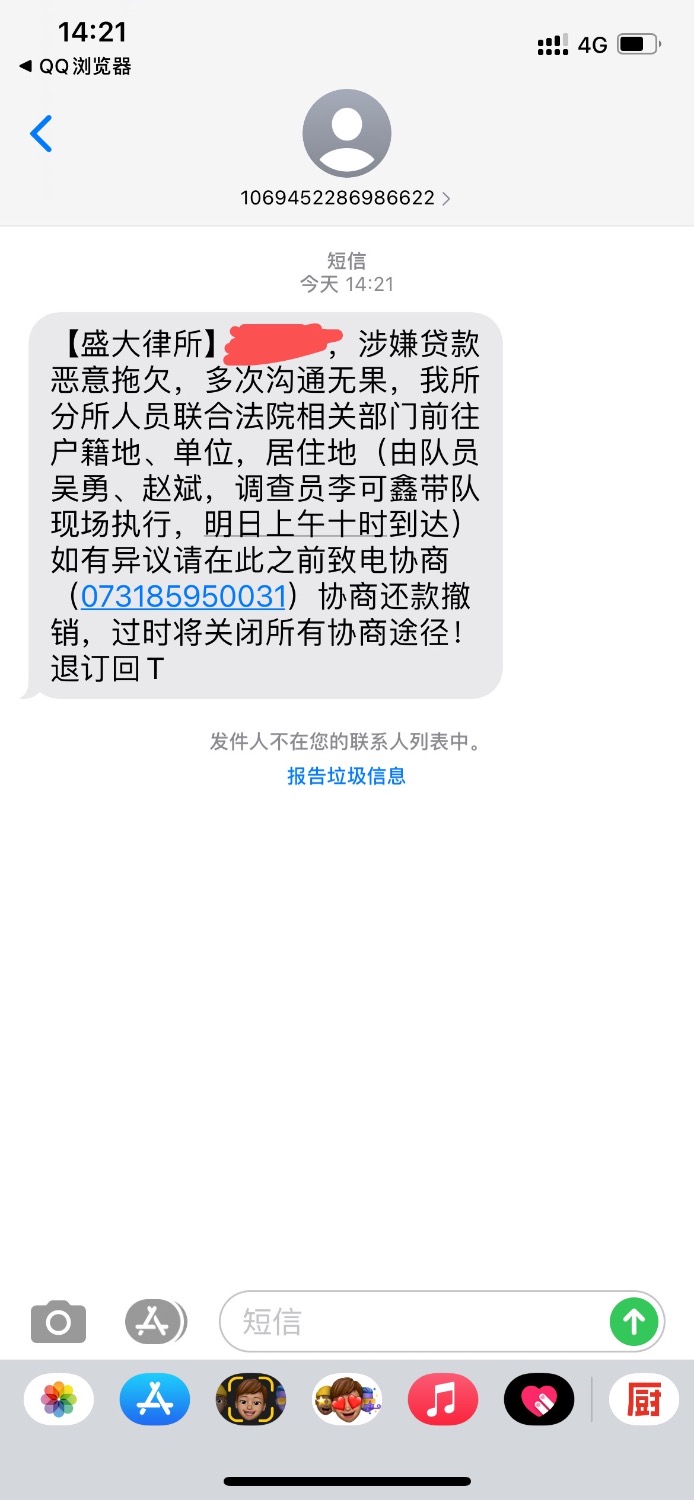Screen dimensions: 694x1500
Task: Tap 报告垃圾信息 to report junk
Action: click(346, 776)
